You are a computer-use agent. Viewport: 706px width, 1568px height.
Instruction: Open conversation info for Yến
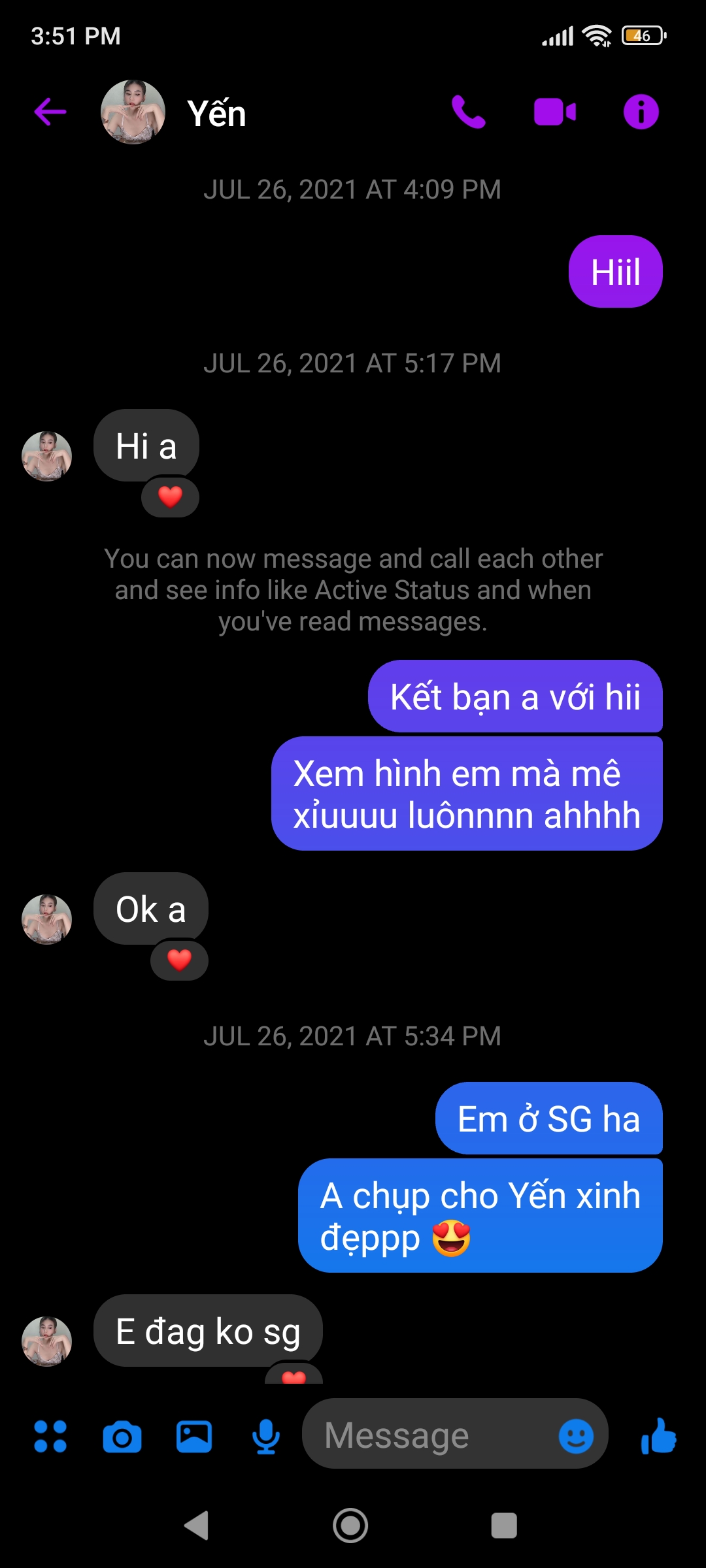[x=641, y=112]
